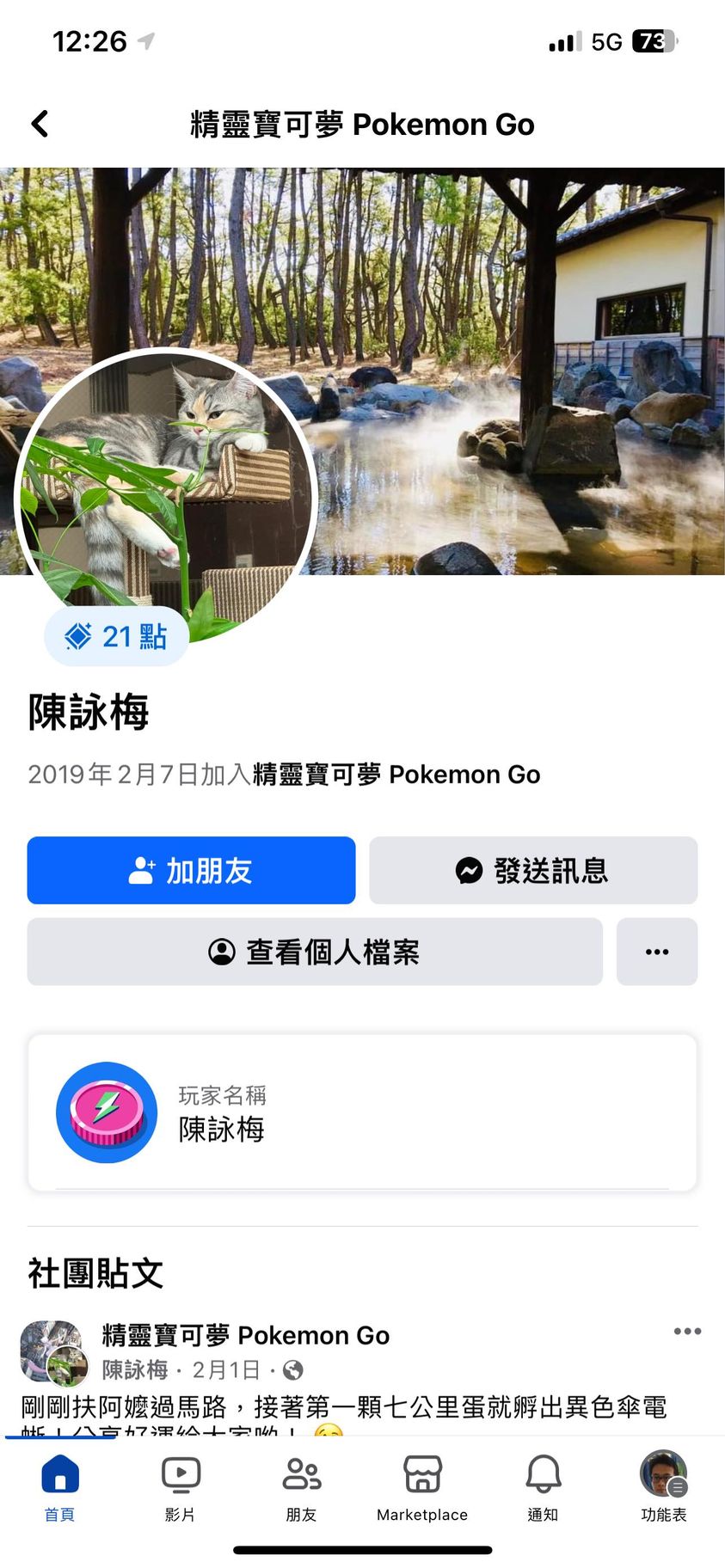Tap the 加朋友 button
This screenshot has width=725, height=1568.
[191, 870]
